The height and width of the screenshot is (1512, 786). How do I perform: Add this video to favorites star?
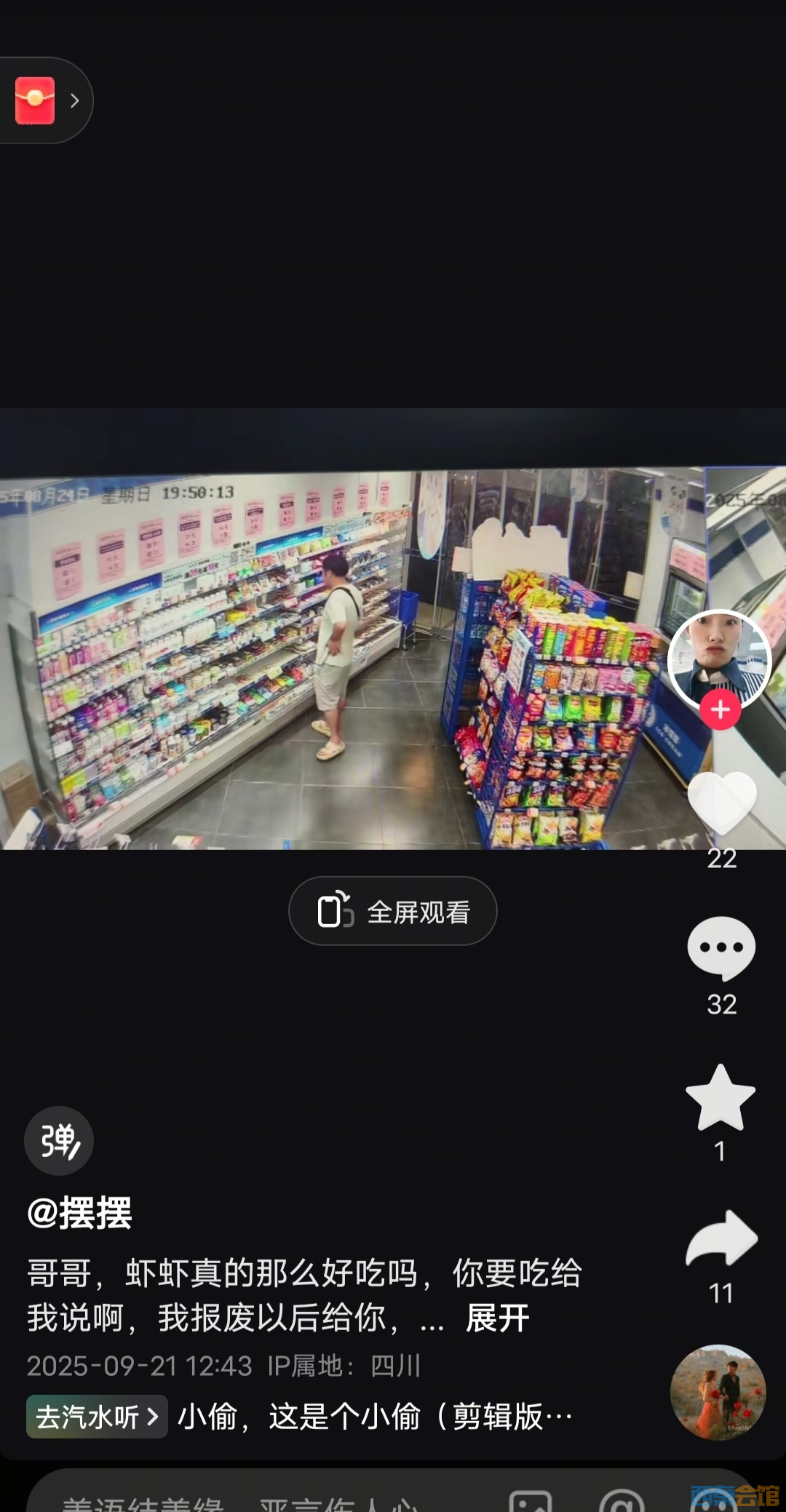[x=720, y=1098]
